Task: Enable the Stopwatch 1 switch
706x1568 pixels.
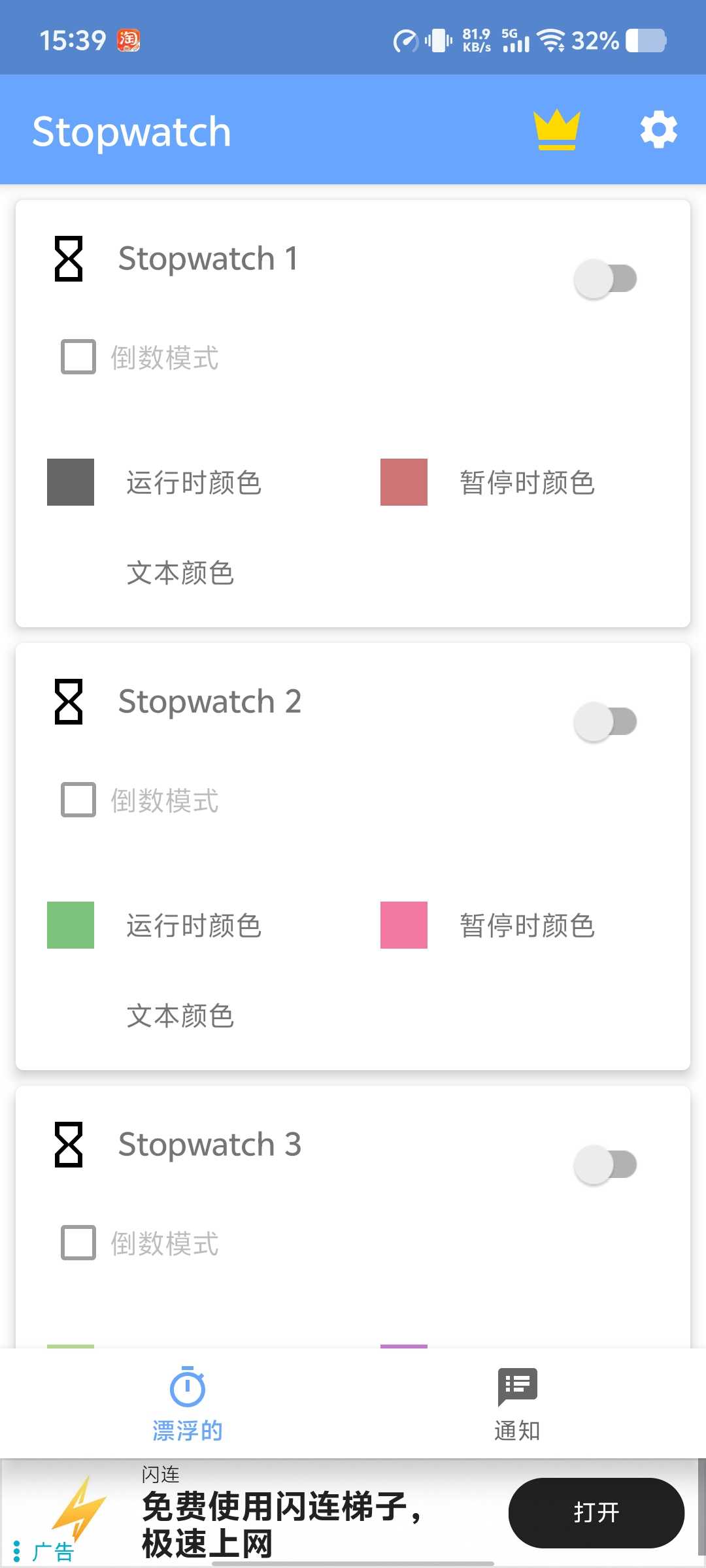Action: 605,279
